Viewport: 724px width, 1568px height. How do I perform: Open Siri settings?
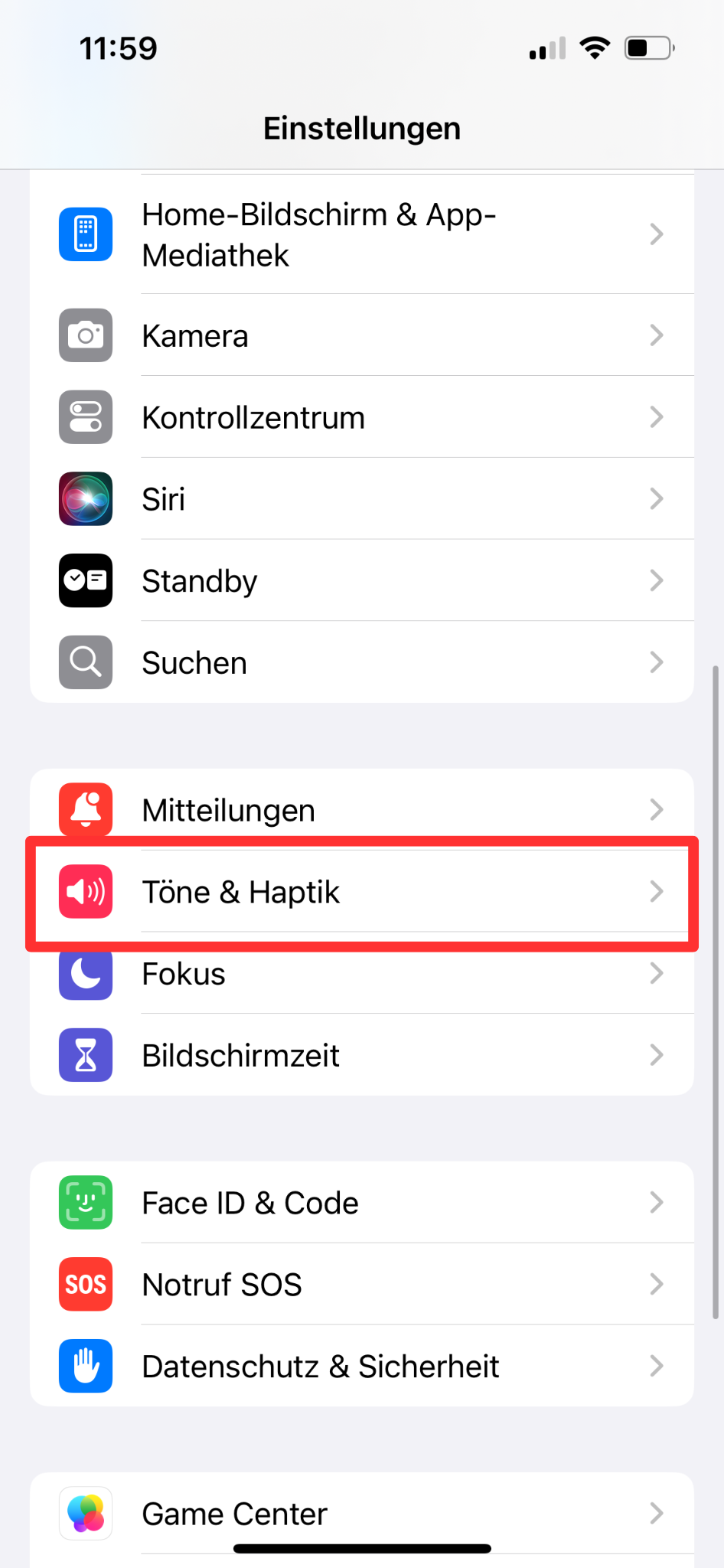point(362,499)
